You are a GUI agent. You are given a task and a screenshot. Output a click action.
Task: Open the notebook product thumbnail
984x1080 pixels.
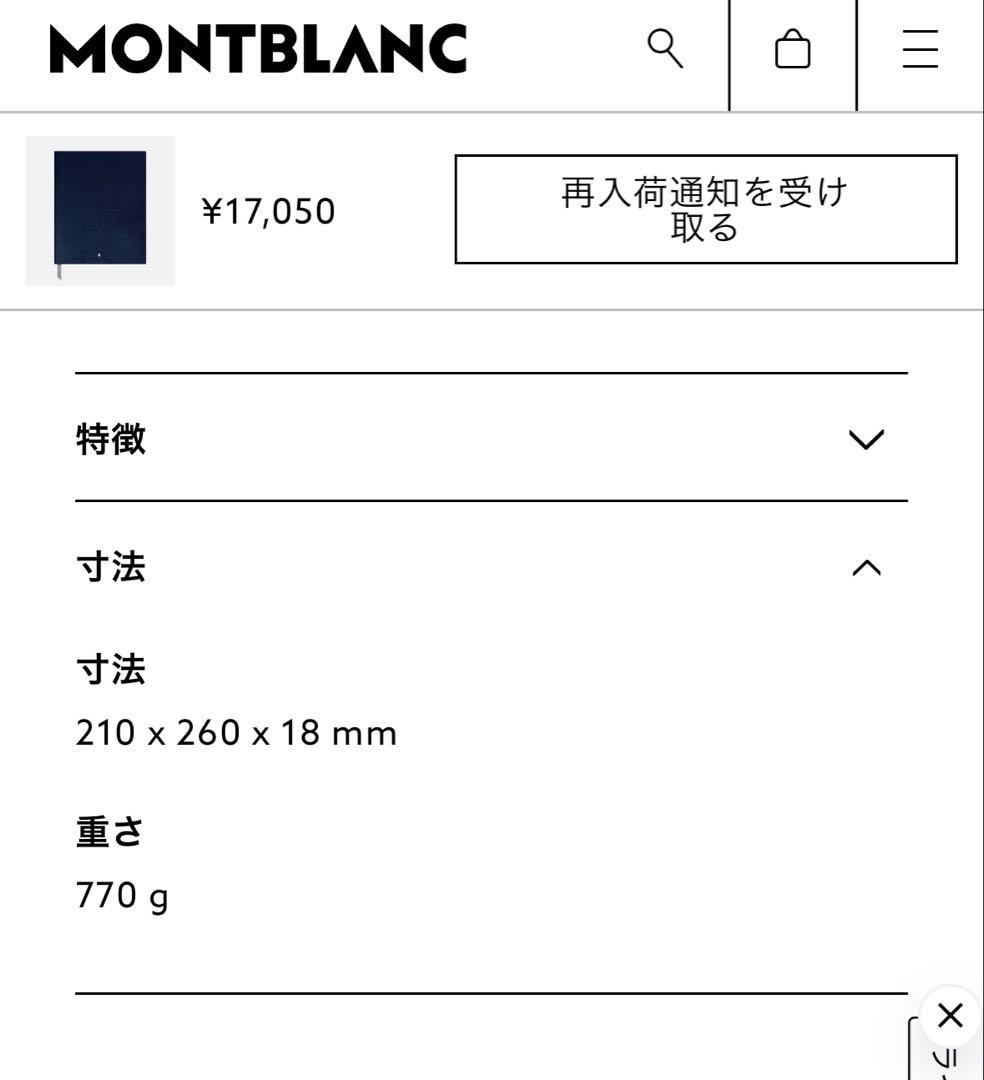tap(100, 211)
